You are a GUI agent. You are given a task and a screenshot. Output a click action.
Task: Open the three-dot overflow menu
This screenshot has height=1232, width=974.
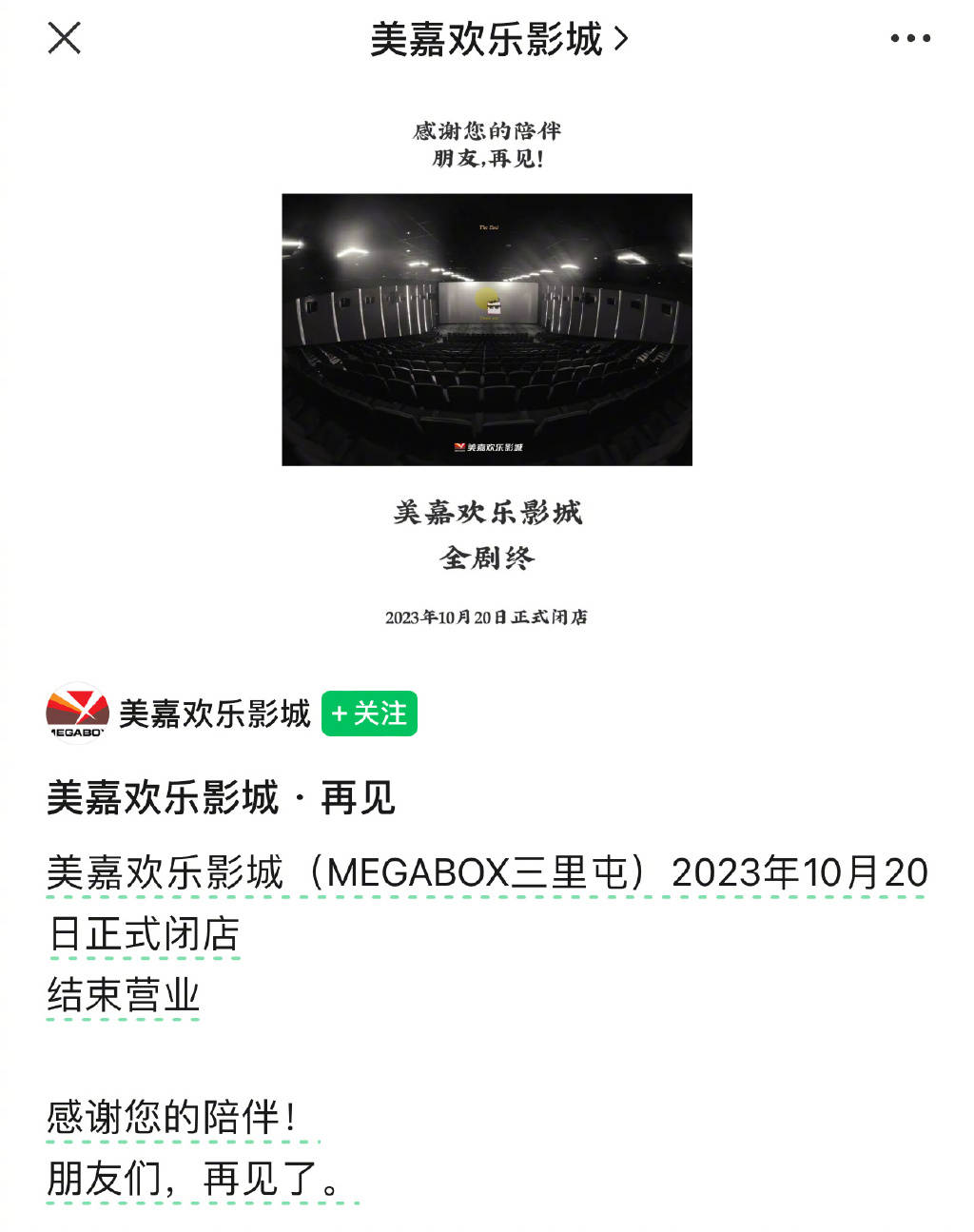[909, 38]
